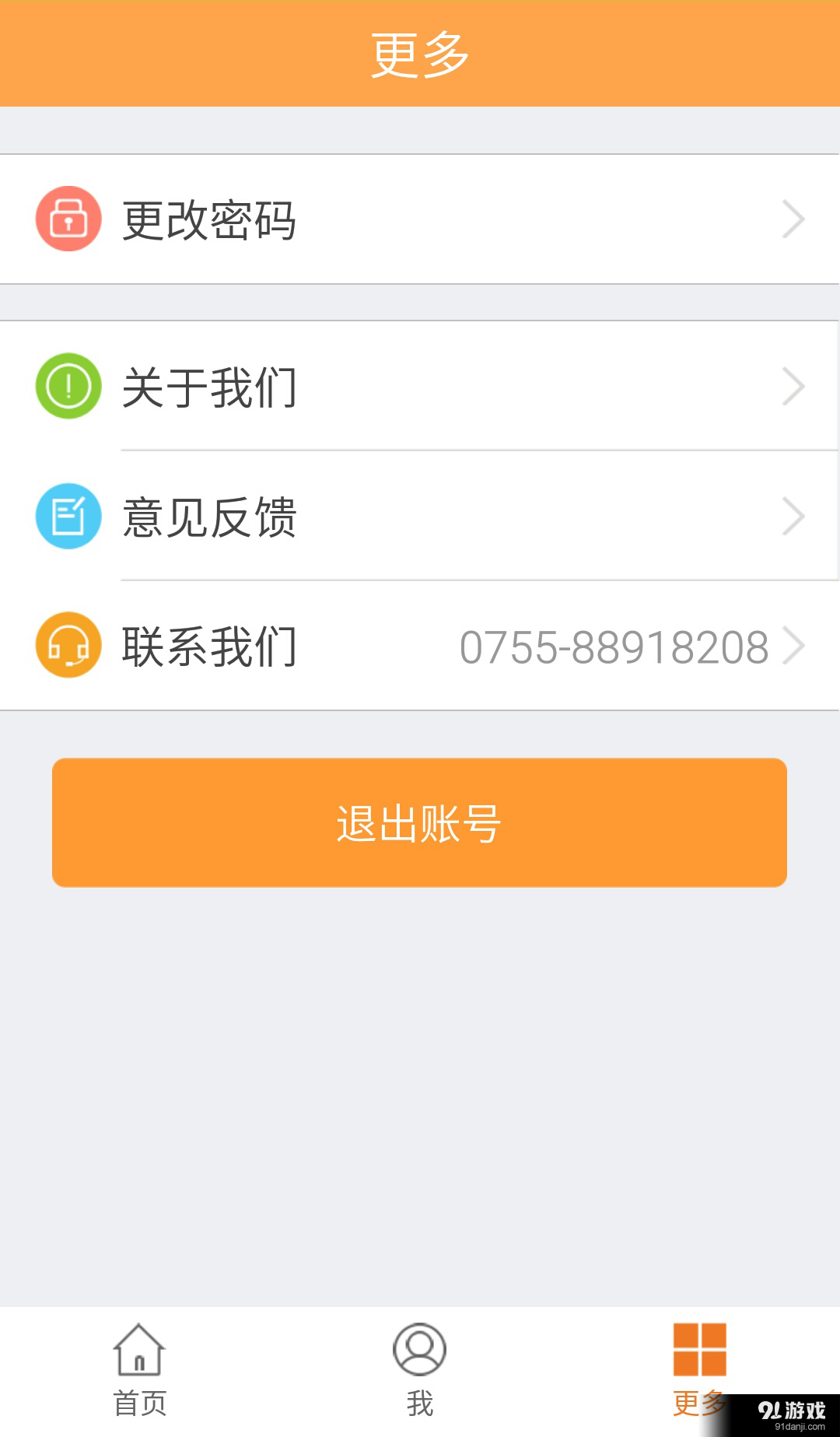Expand the chevron next to 更改密码
The image size is (840, 1437).
pyautogui.click(x=793, y=219)
